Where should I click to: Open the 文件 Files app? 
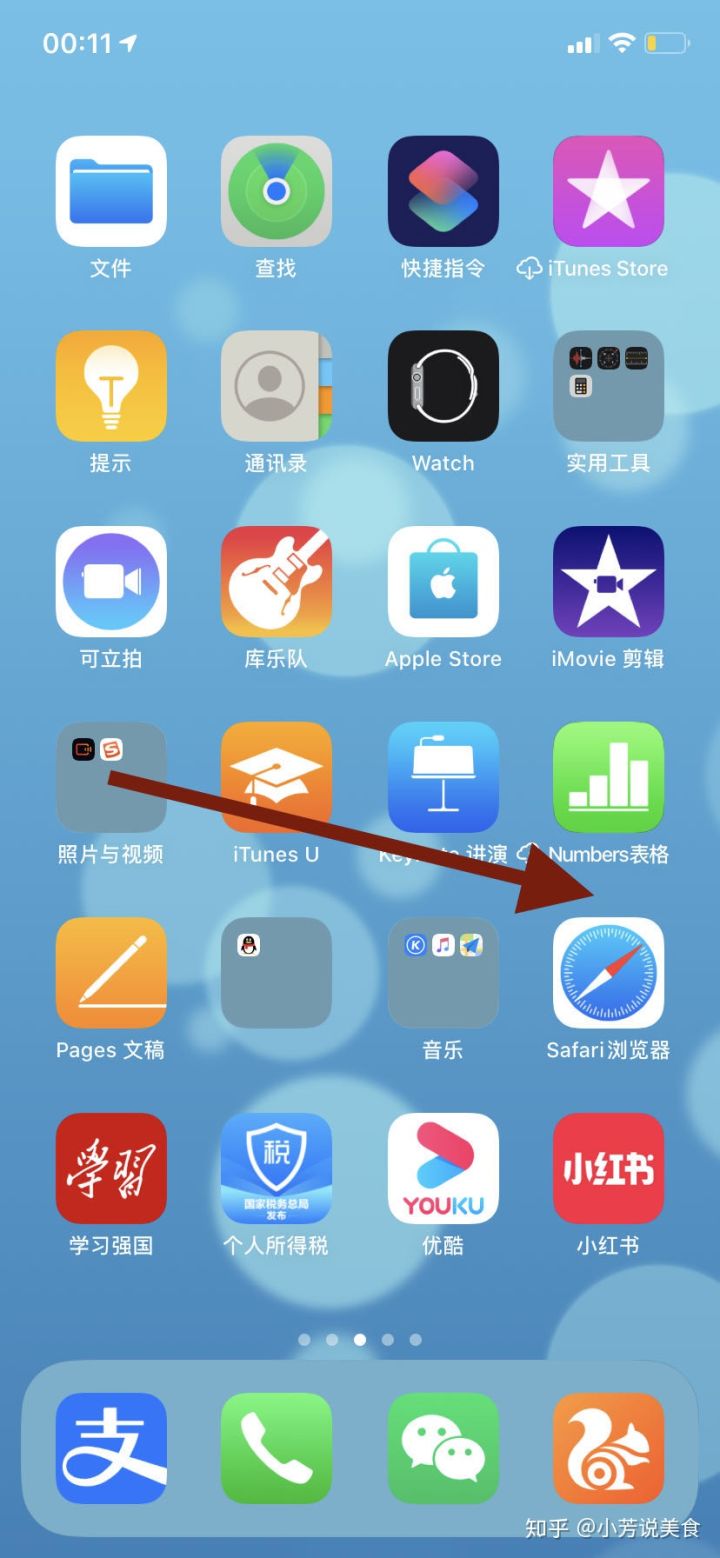tap(111, 191)
